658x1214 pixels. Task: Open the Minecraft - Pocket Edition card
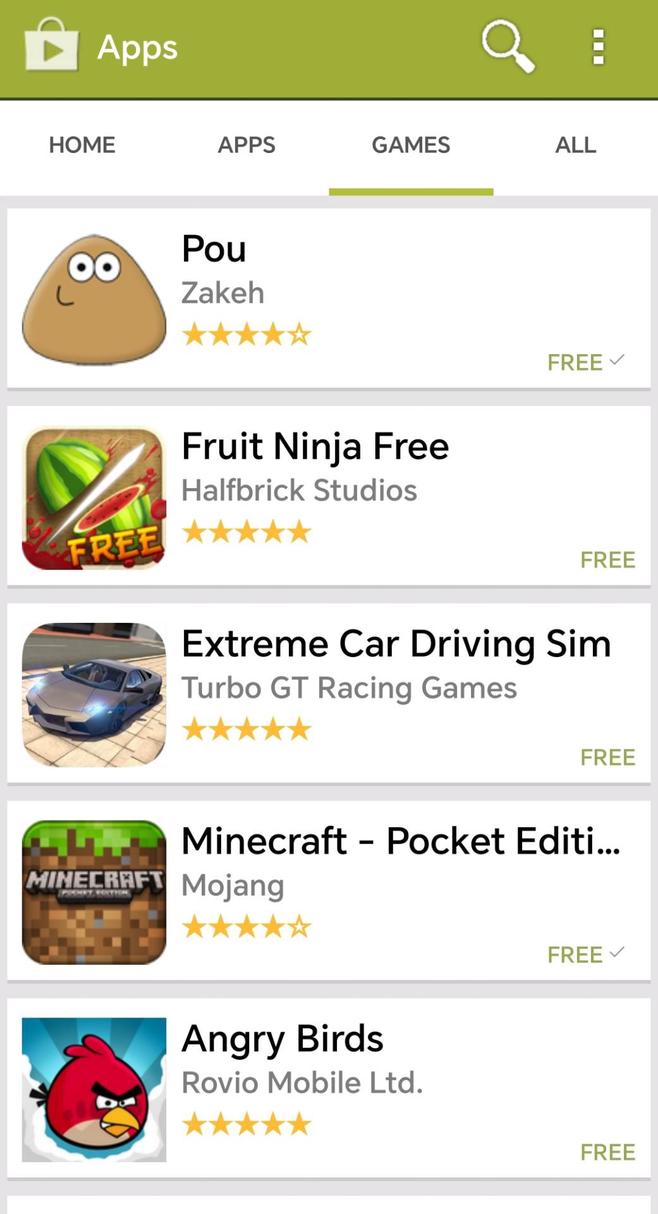pyautogui.click(x=328, y=891)
